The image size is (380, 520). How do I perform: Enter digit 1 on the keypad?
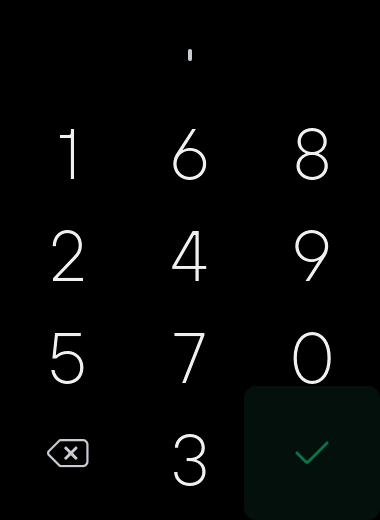pyautogui.click(x=68, y=154)
